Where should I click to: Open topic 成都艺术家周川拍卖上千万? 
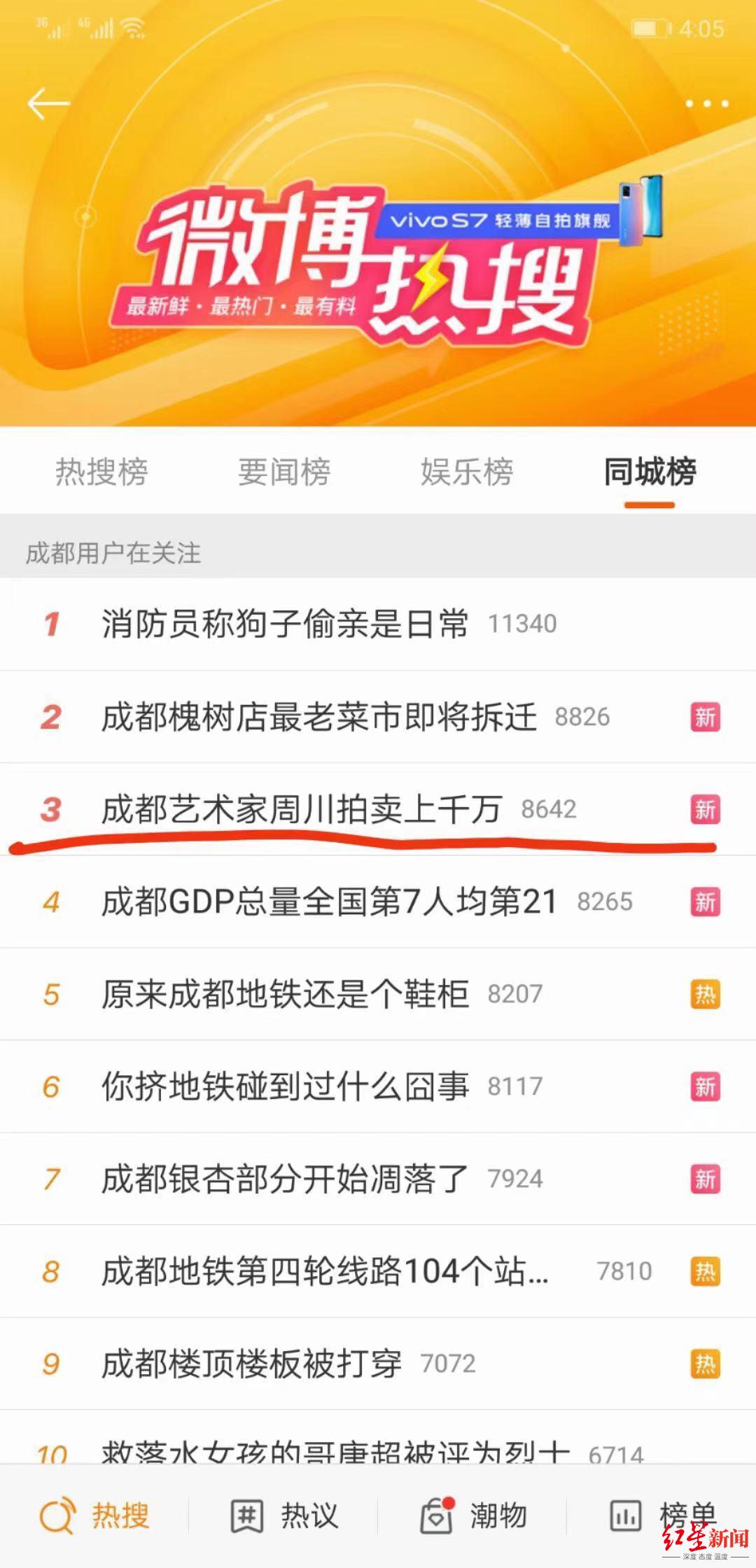click(301, 809)
